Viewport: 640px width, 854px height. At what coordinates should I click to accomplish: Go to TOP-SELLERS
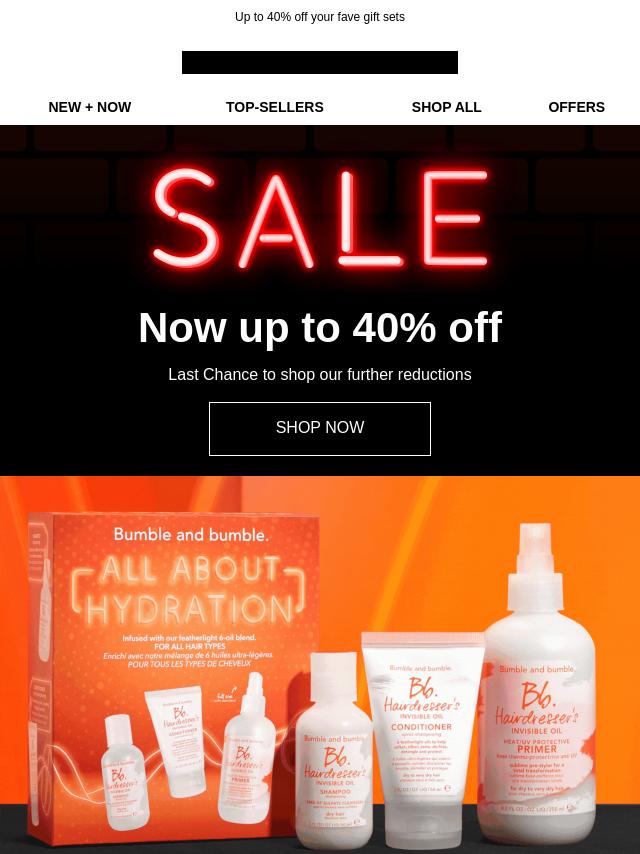coord(274,107)
